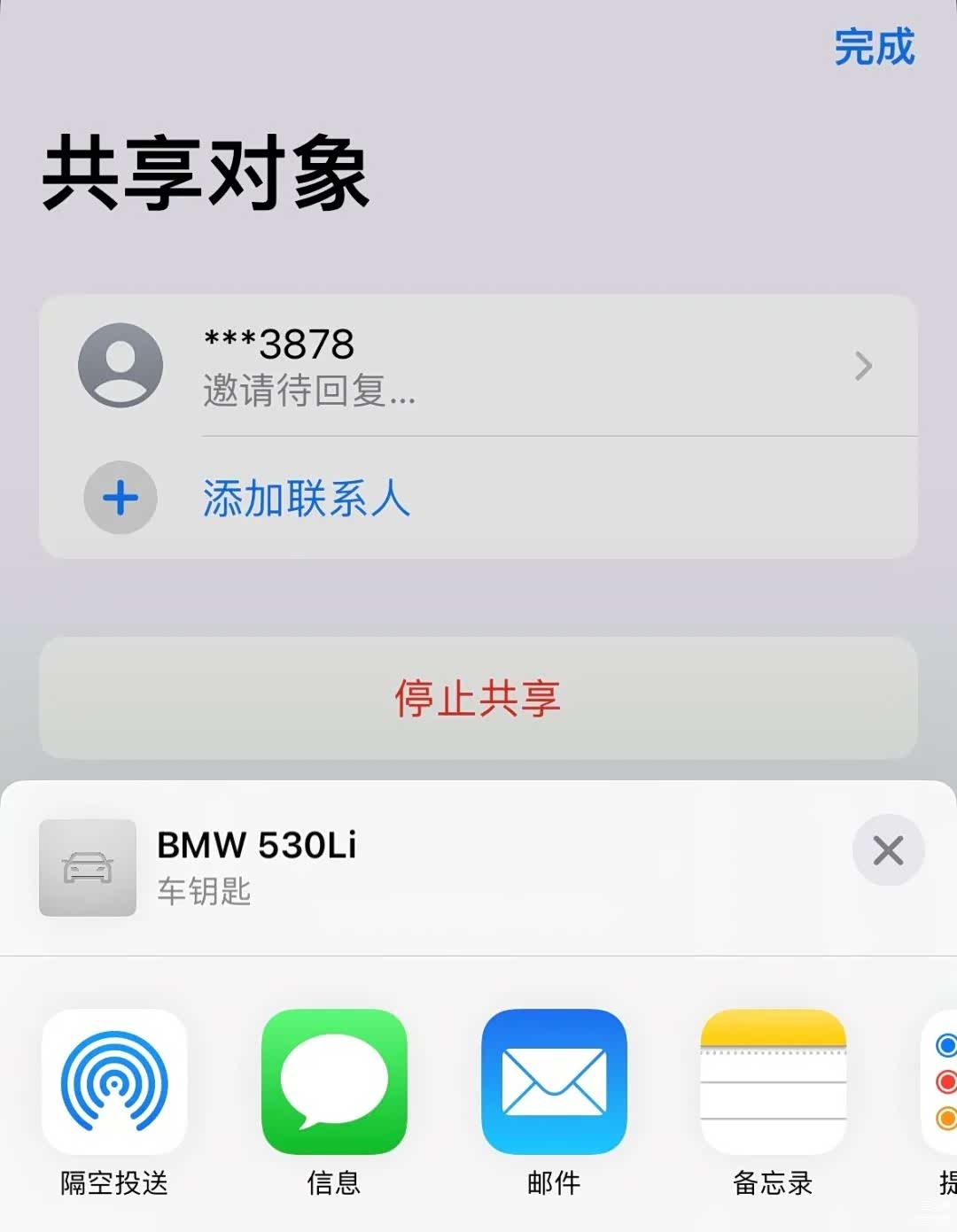Send the car key using 邮件
The height and width of the screenshot is (1232, 957).
click(x=554, y=1082)
